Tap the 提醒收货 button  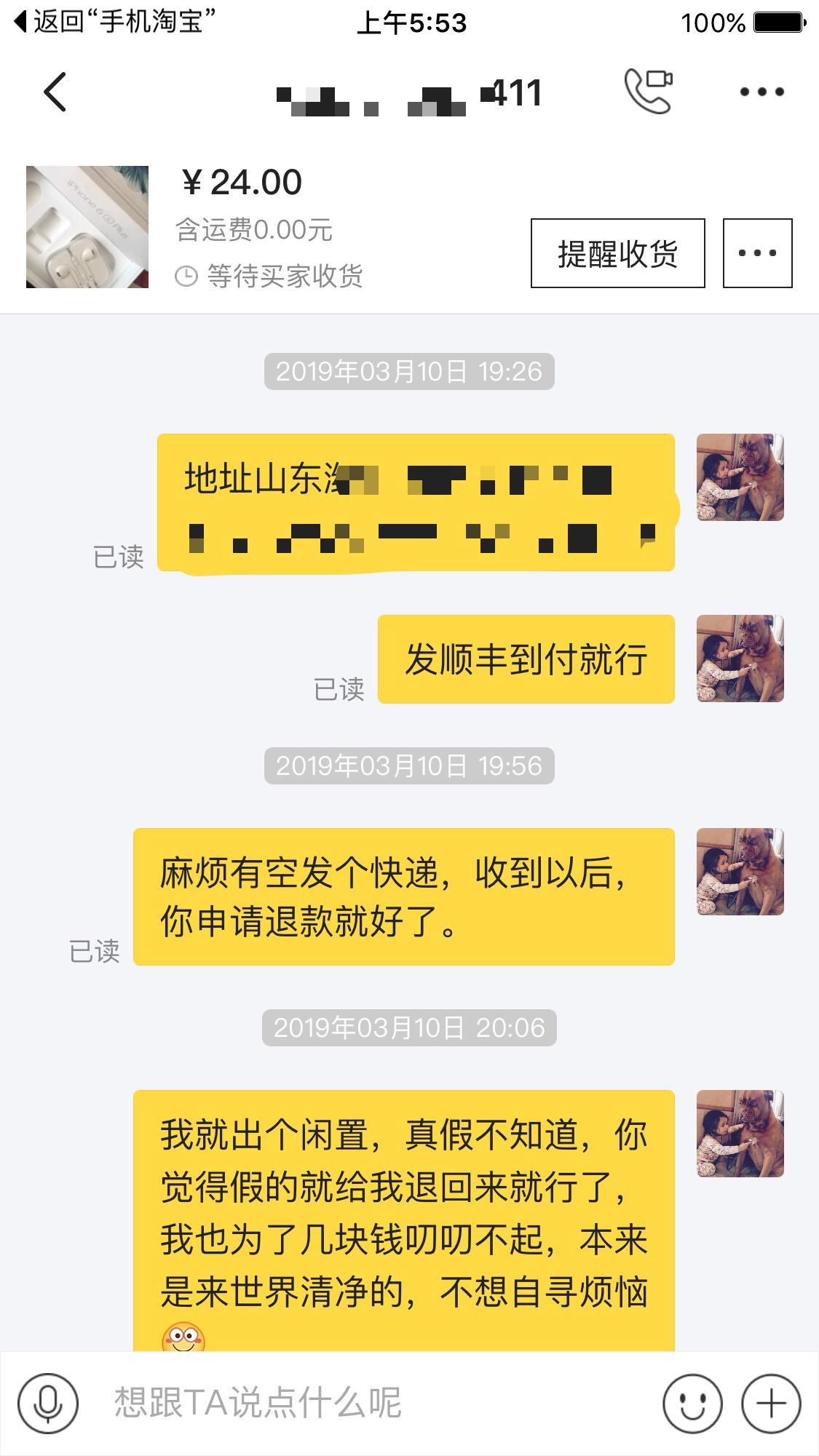coord(617,253)
